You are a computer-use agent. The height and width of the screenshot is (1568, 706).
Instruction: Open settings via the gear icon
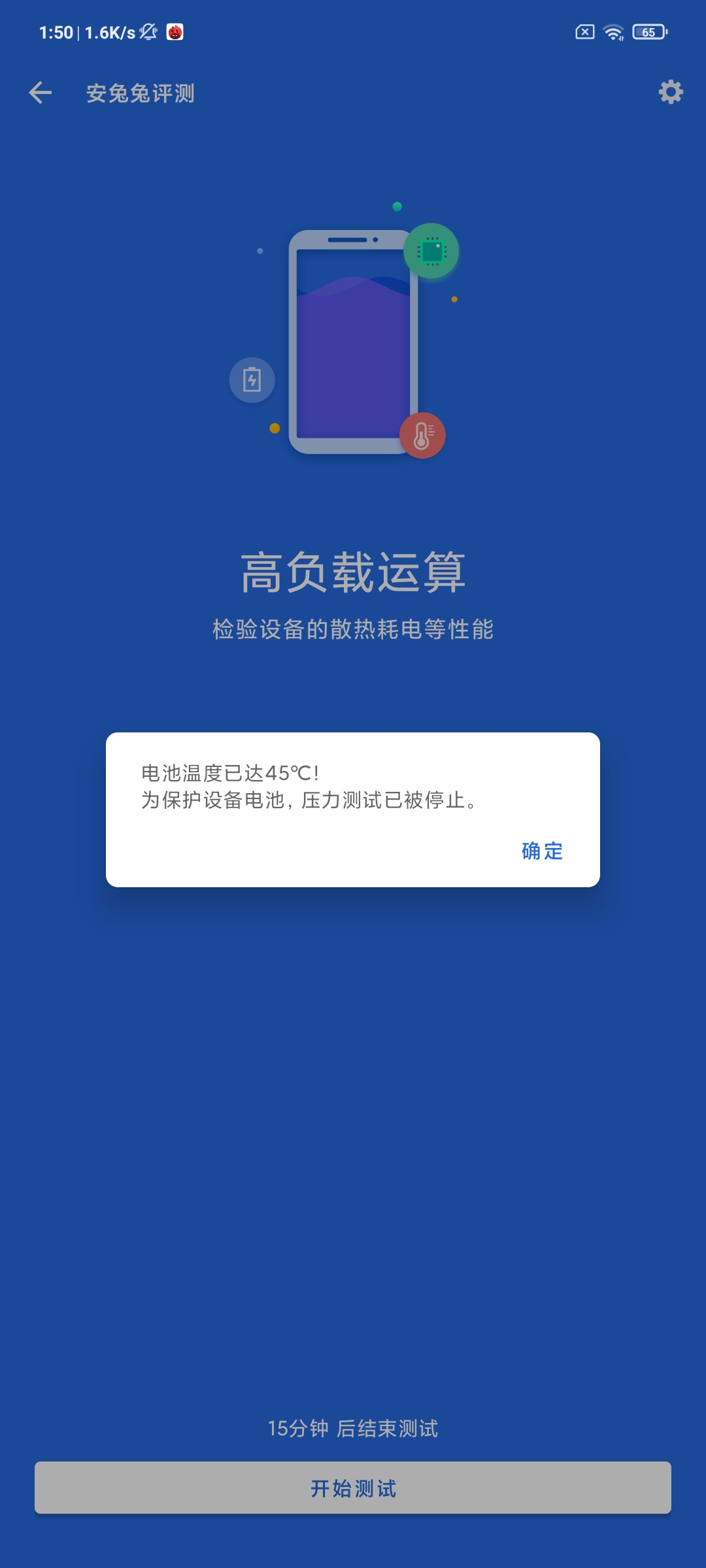[671, 92]
